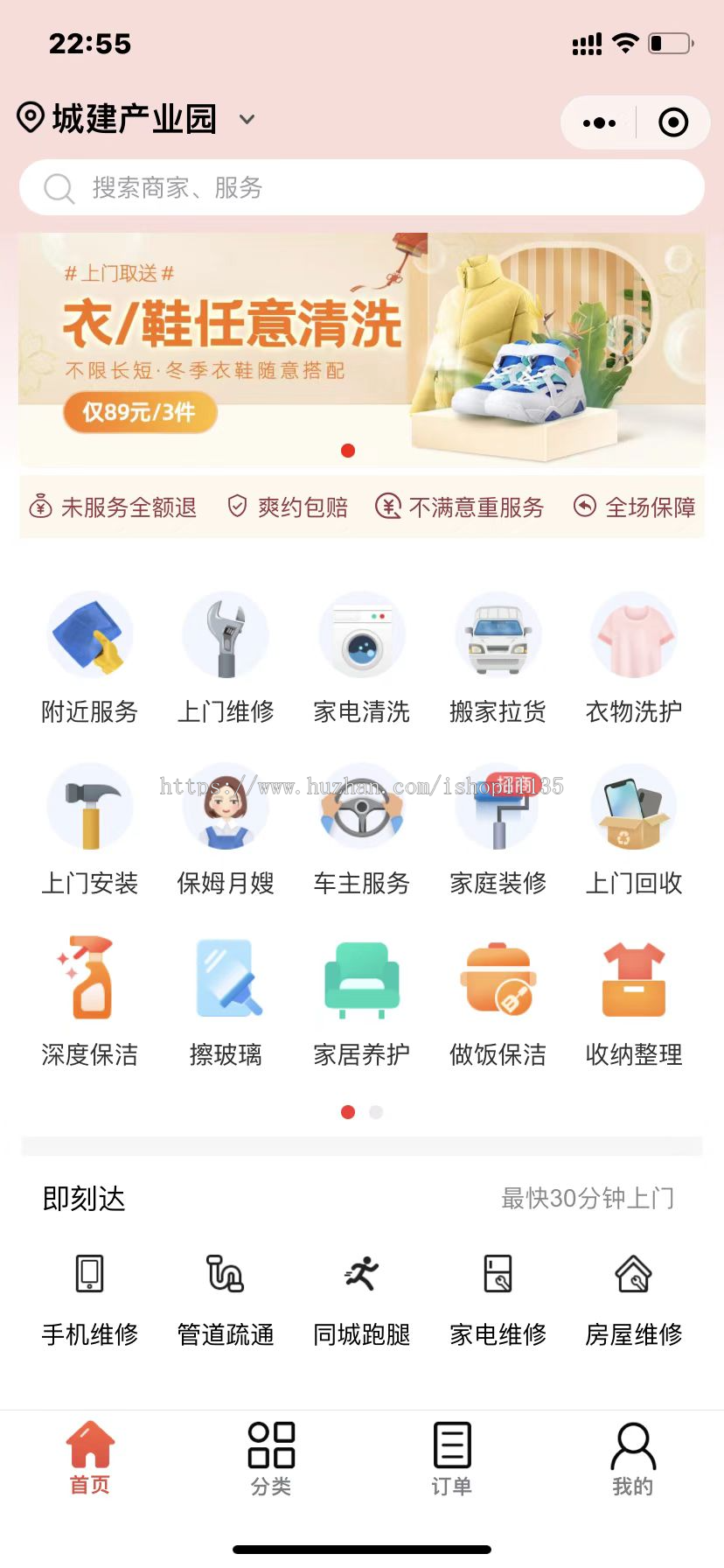Viewport: 724px width, 1568px height.
Task: Open the 我的 profile tab
Action: 632,1458
